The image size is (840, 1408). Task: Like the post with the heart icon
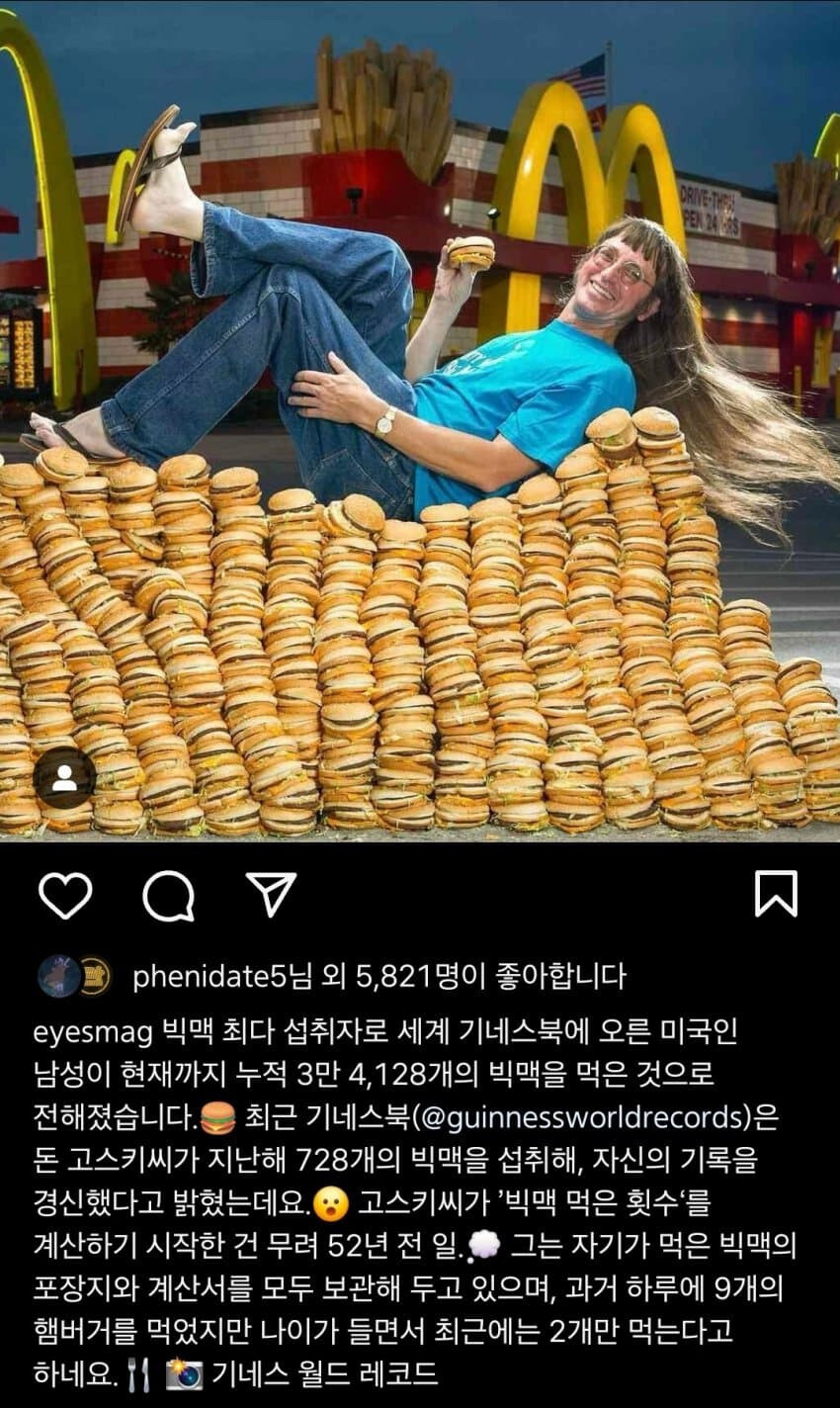(65, 895)
